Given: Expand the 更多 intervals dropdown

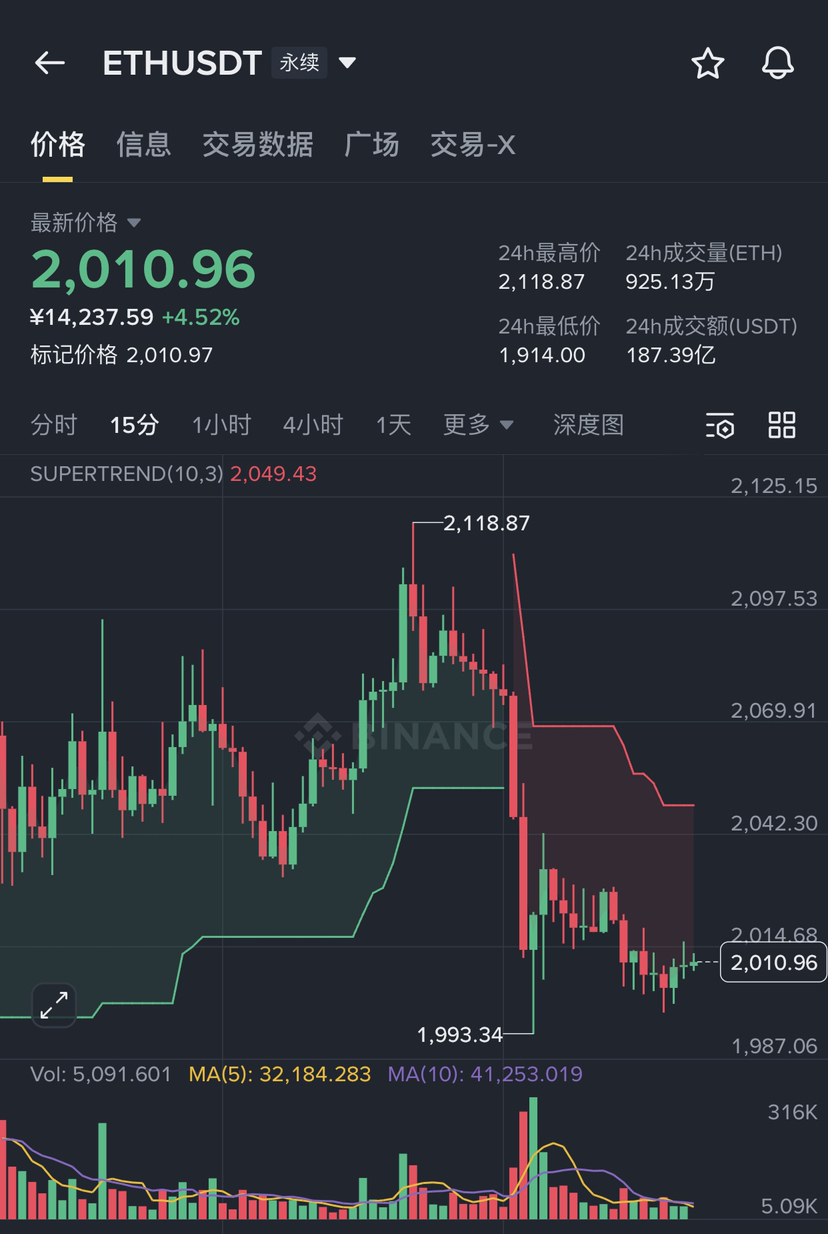Looking at the screenshot, I should click(x=478, y=425).
